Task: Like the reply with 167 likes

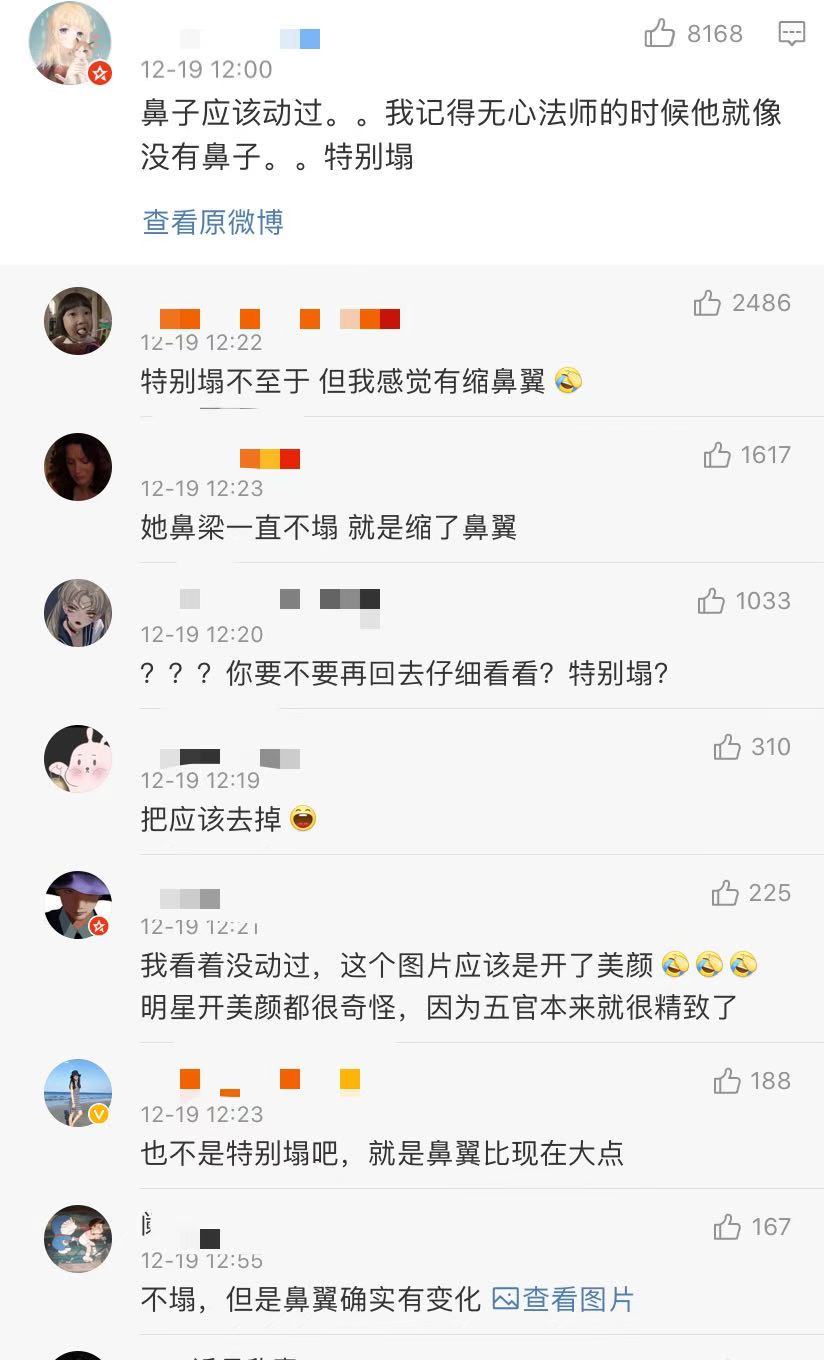Action: coord(727,1227)
